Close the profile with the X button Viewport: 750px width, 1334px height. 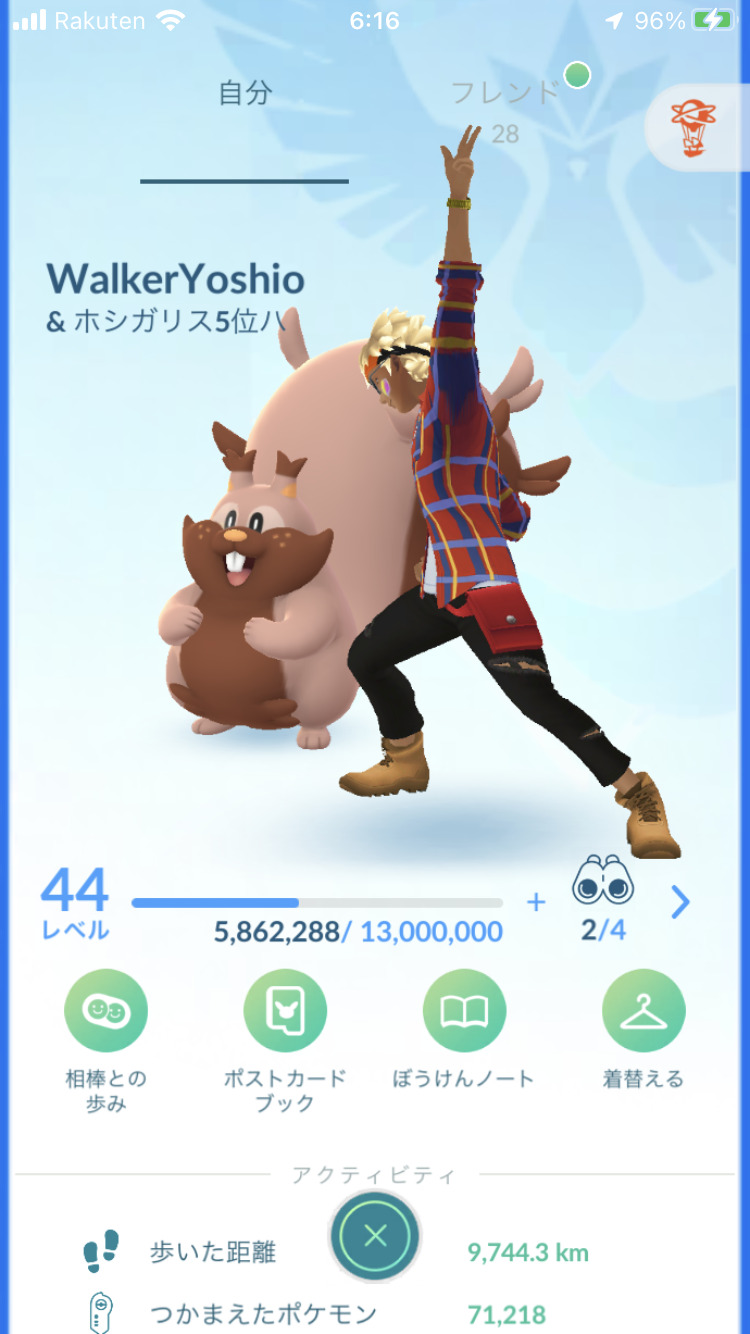(375, 1237)
